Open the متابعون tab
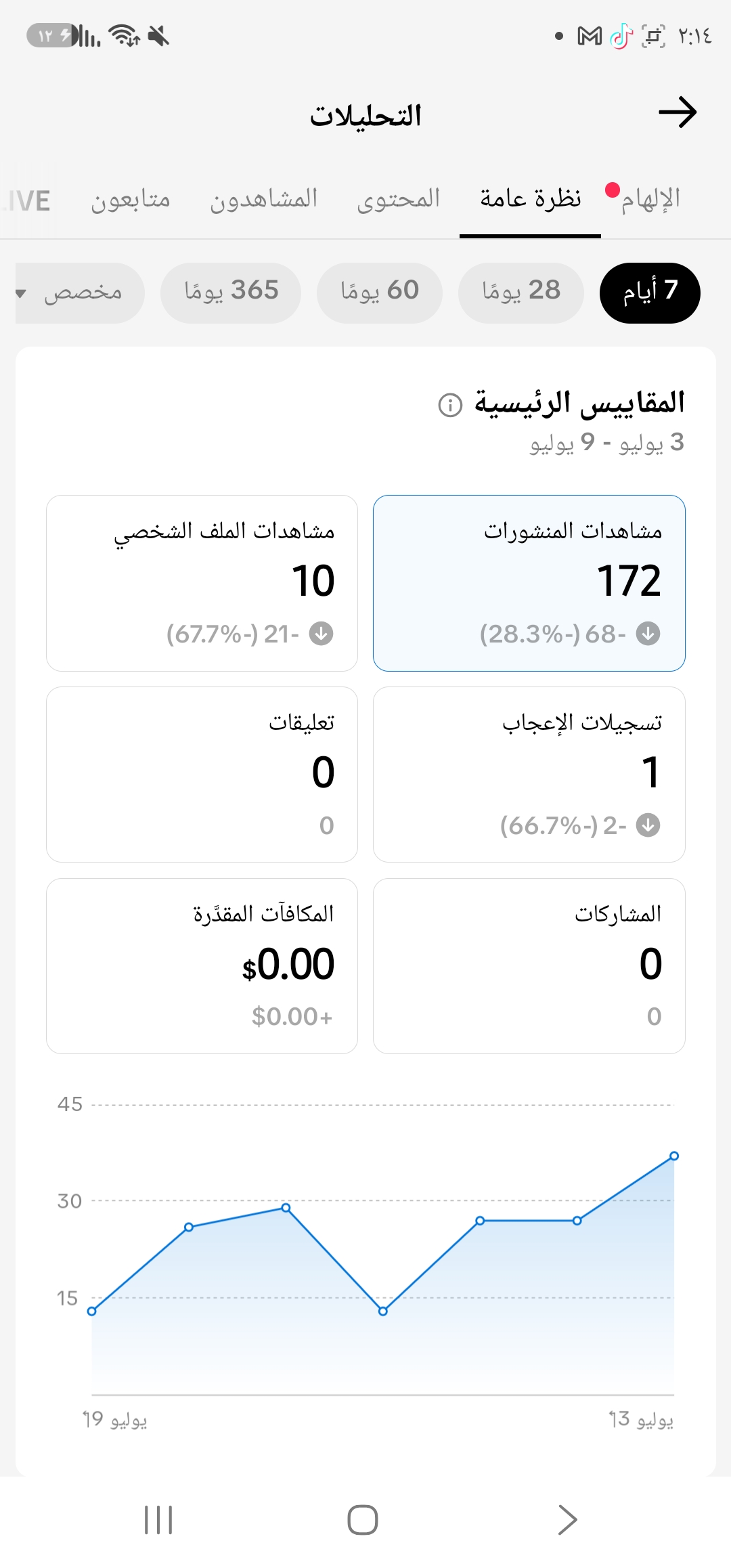 point(131,199)
